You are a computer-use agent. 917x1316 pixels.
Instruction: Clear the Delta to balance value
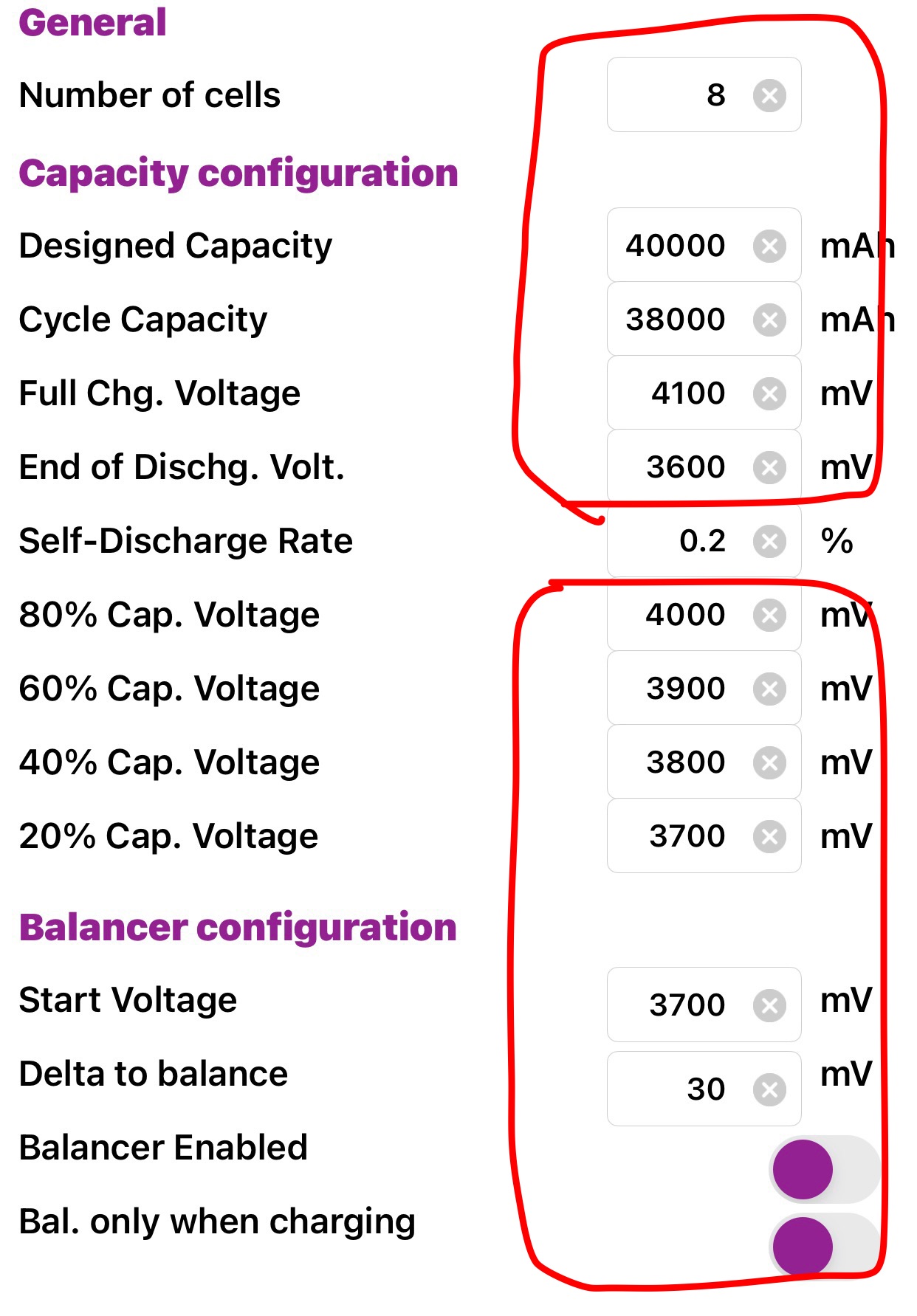[x=769, y=1089]
